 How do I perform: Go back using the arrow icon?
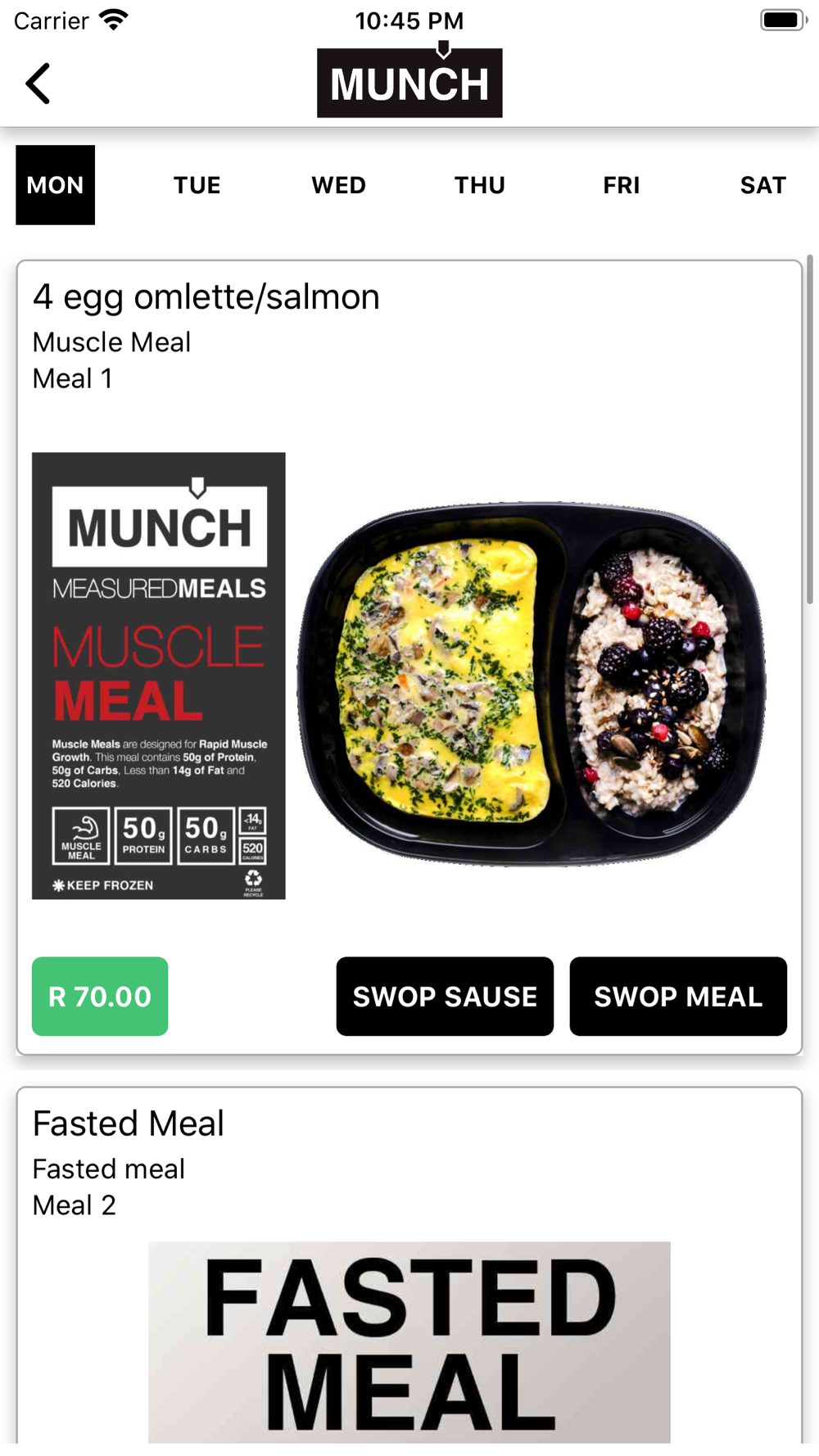pos(38,84)
